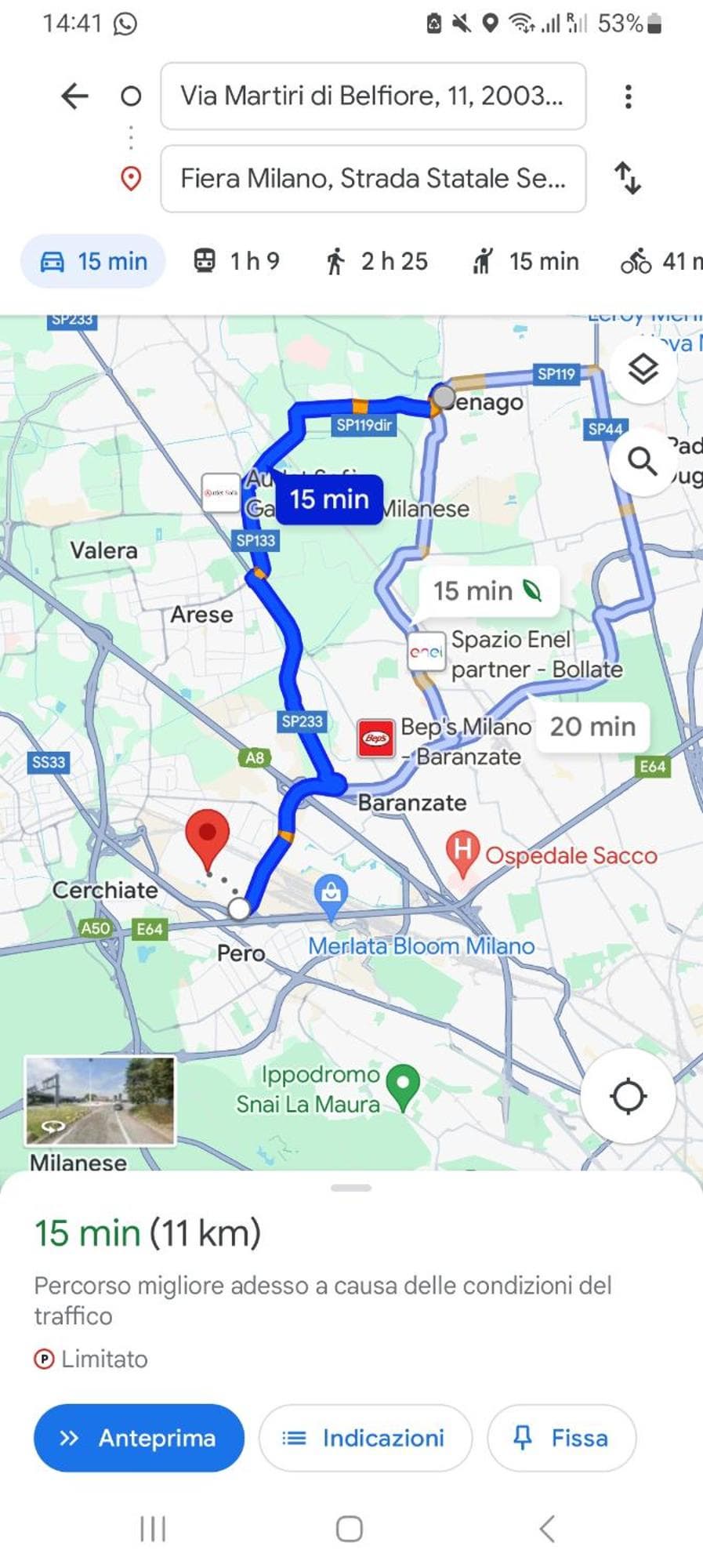The width and height of the screenshot is (703, 1568).
Task: Pin this route with Fissa
Action: pos(561,1438)
